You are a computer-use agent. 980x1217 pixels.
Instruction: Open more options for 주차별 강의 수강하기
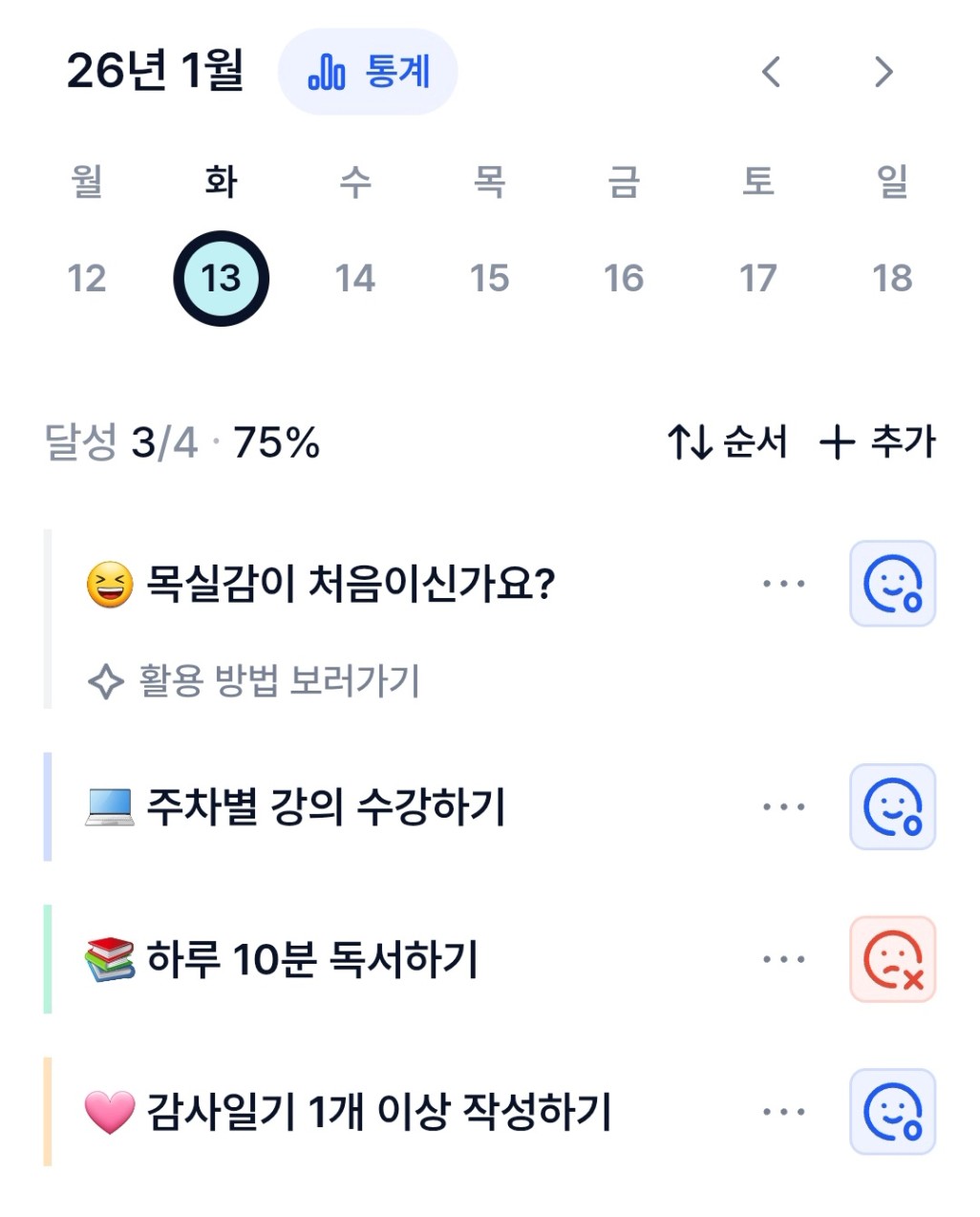click(x=784, y=807)
